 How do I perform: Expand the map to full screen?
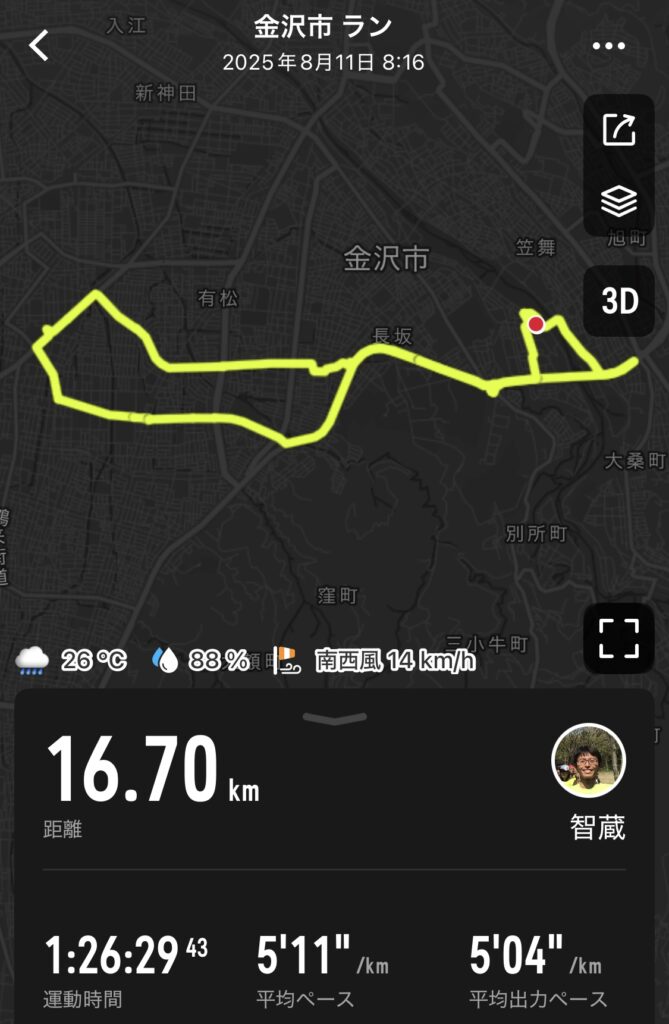click(x=619, y=638)
